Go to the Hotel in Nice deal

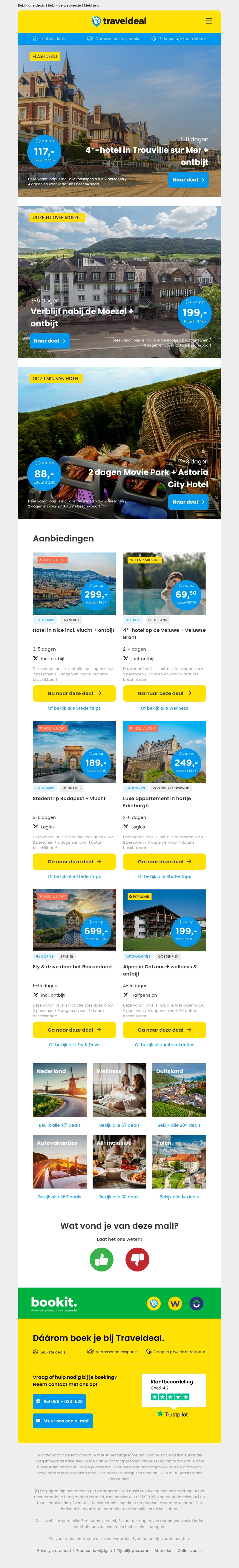(x=74, y=693)
